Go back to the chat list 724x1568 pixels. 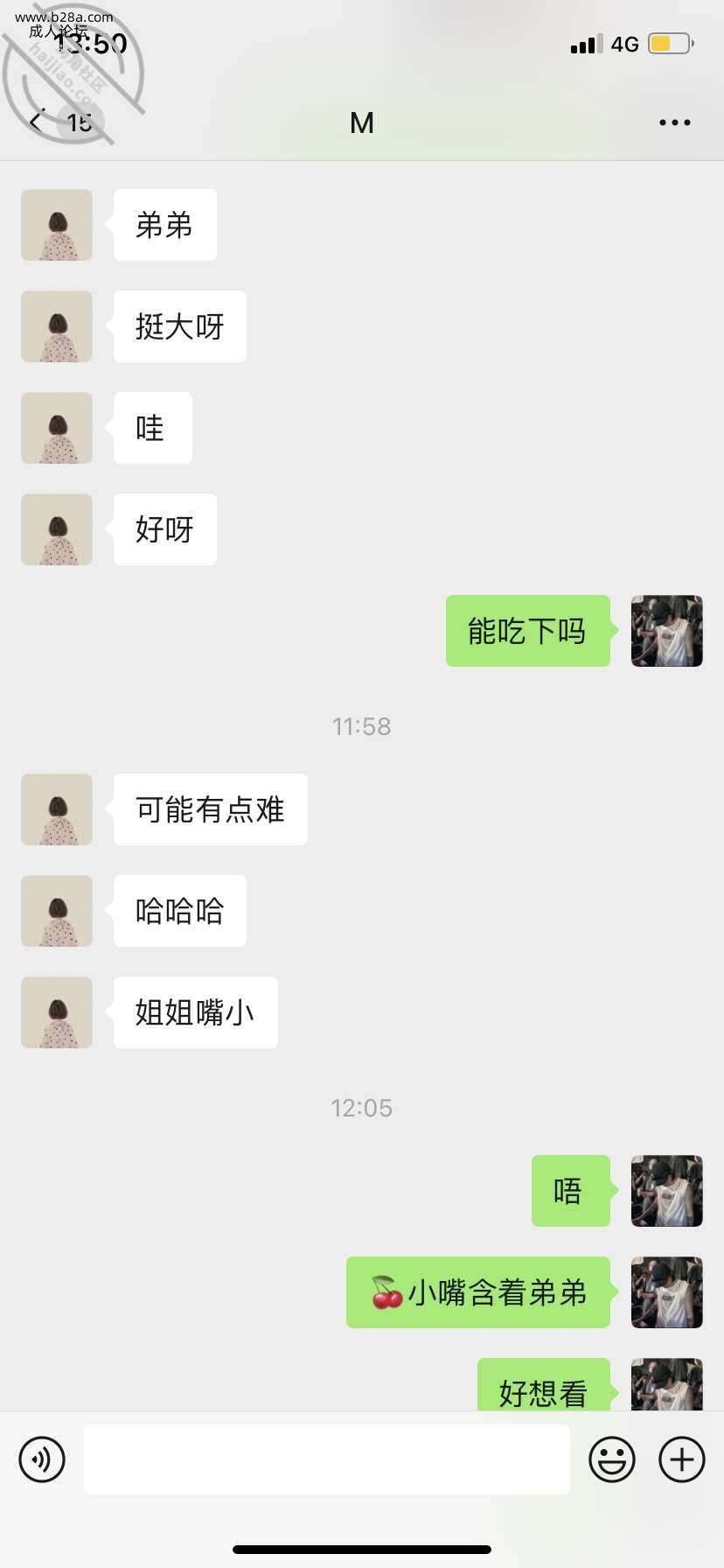(37, 122)
